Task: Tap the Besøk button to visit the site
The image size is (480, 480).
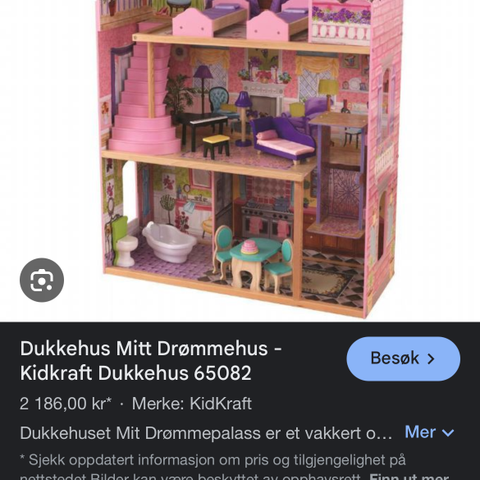Action: point(403,359)
